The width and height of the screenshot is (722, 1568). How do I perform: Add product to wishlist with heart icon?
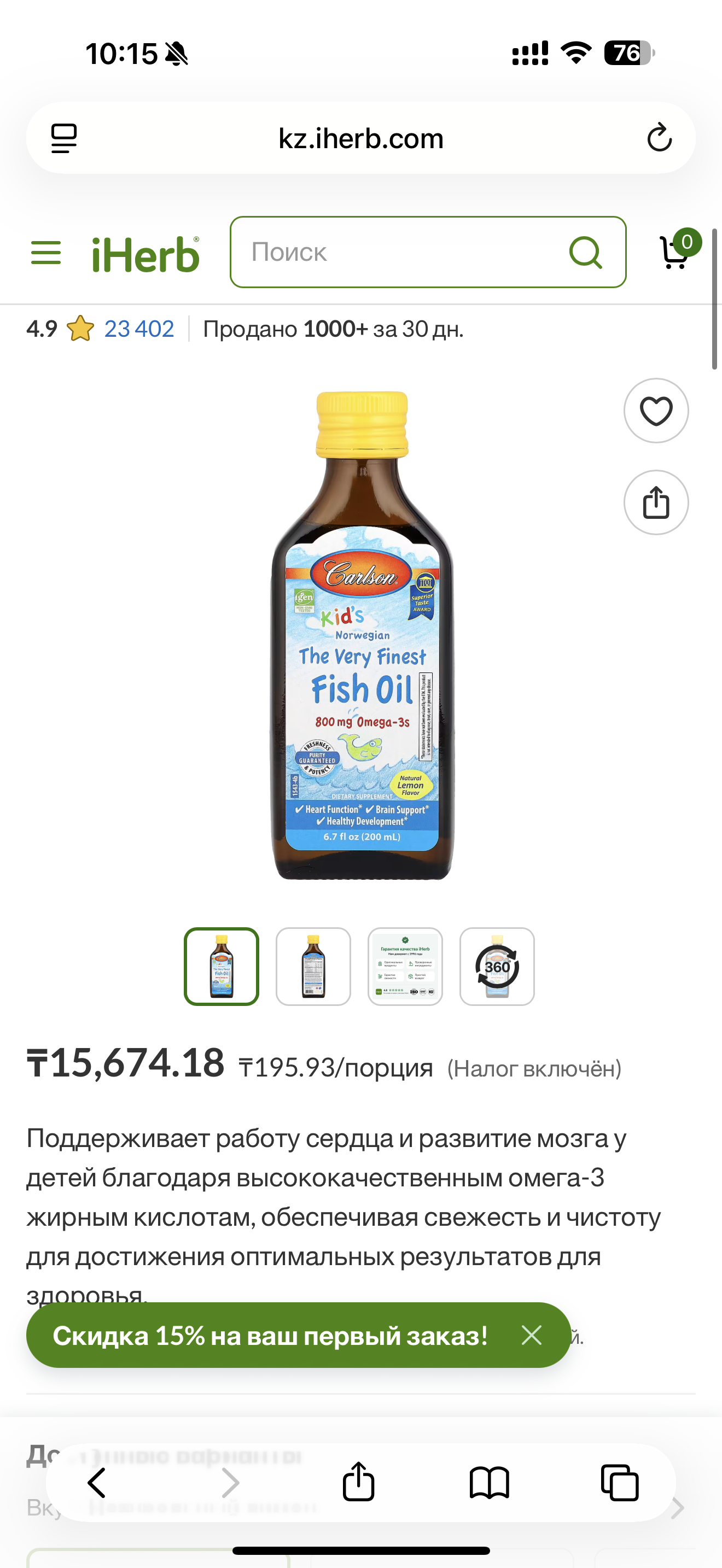(656, 411)
